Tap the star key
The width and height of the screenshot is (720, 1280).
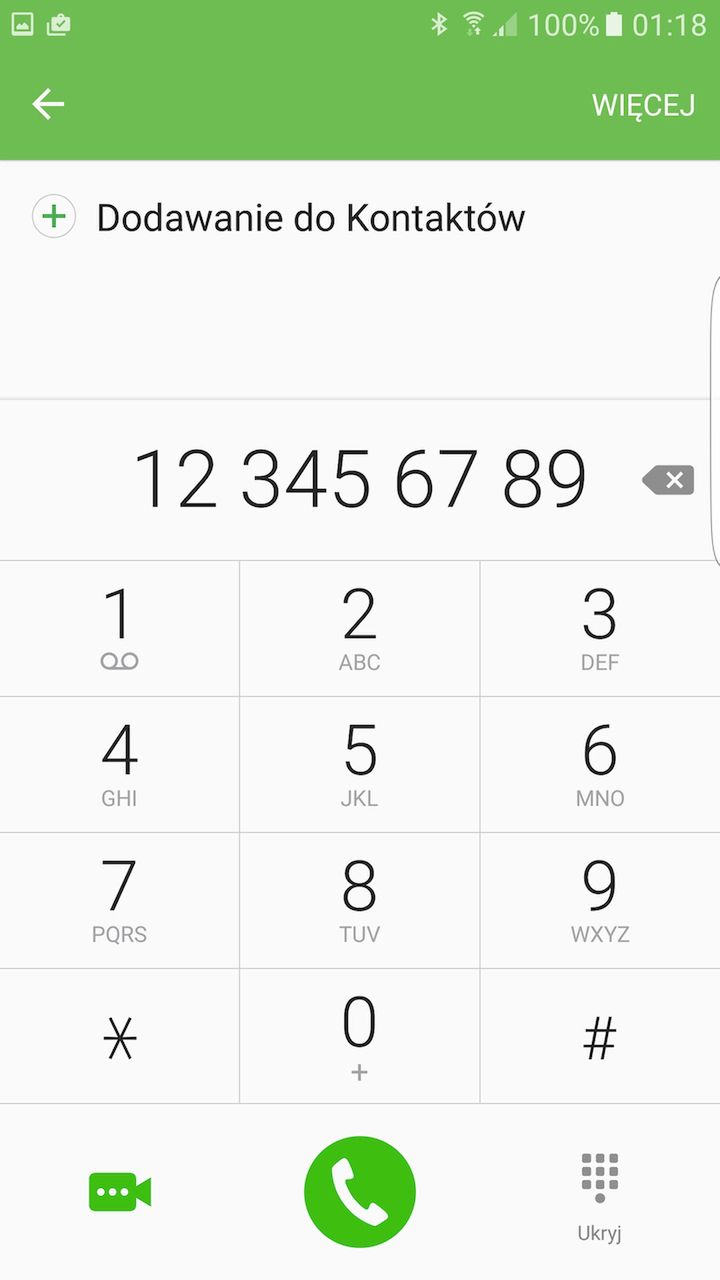119,1037
